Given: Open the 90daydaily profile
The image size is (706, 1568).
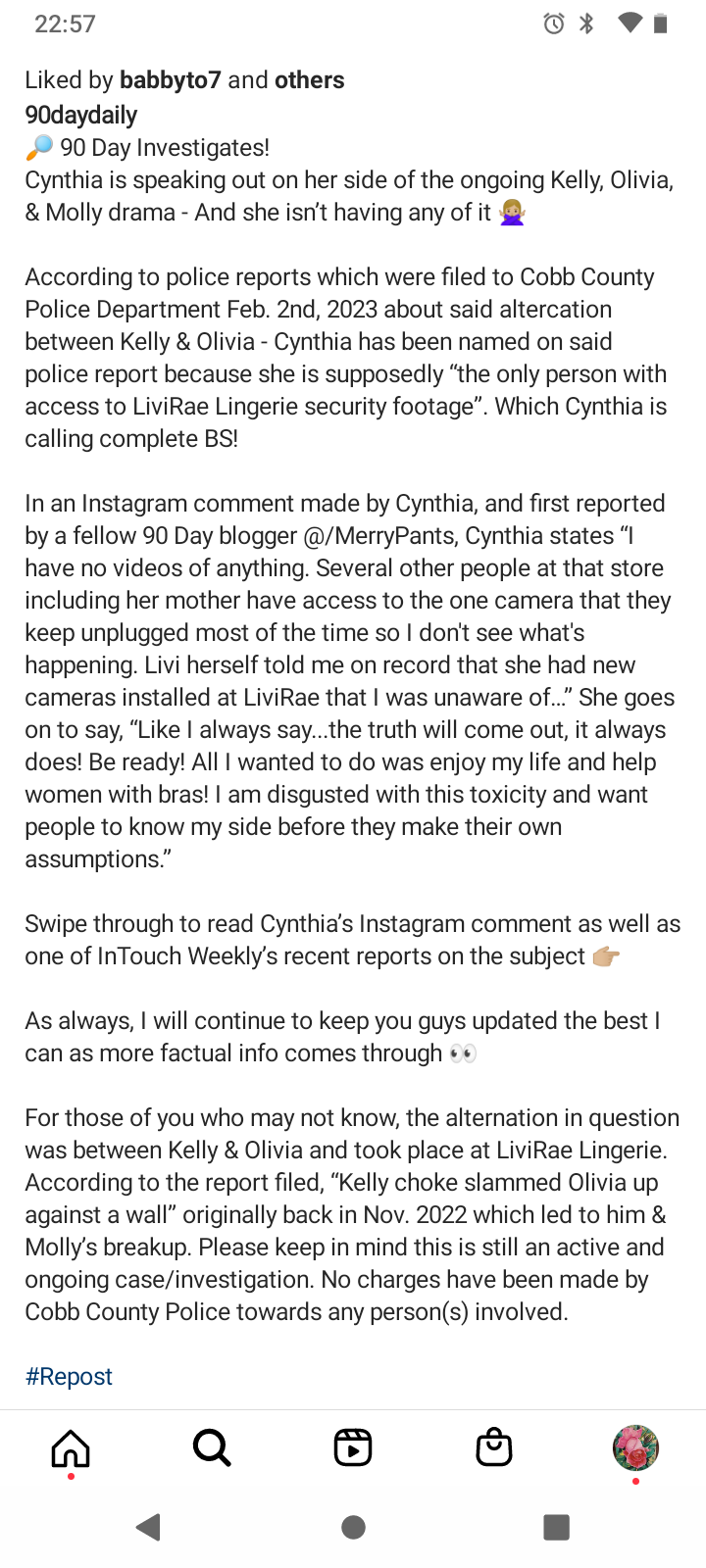Looking at the screenshot, I should (81, 115).
